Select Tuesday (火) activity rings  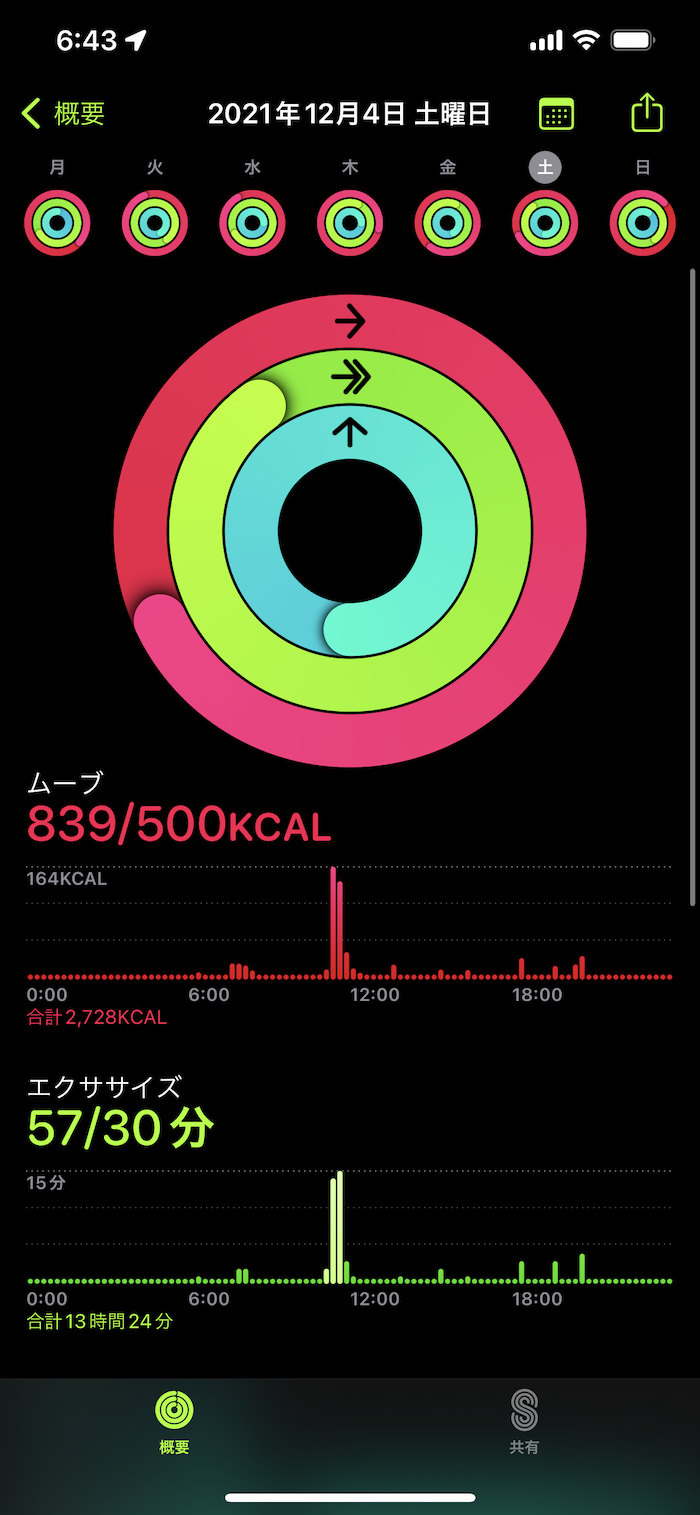(155, 222)
